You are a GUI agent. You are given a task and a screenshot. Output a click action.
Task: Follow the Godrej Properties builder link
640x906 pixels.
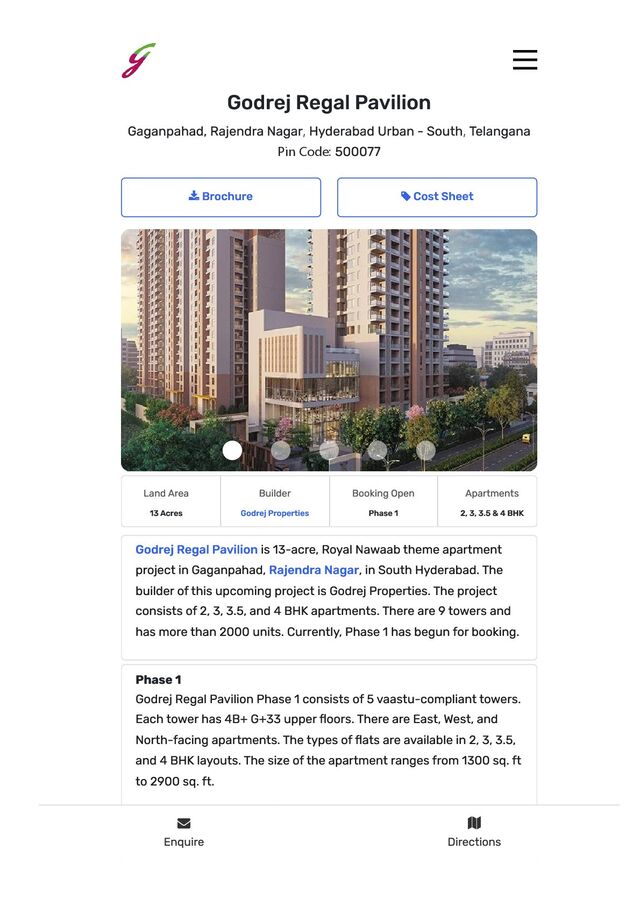click(275, 513)
